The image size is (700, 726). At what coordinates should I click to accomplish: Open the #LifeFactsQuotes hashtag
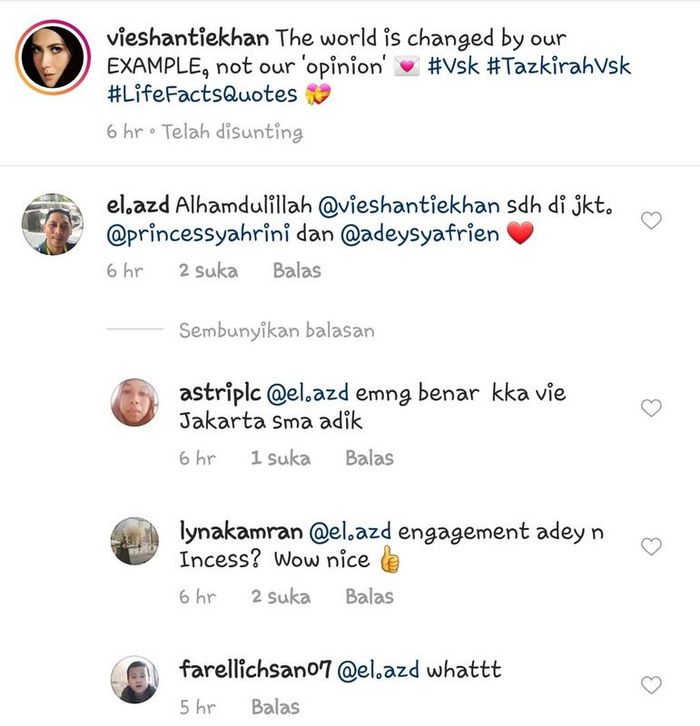coord(201,95)
